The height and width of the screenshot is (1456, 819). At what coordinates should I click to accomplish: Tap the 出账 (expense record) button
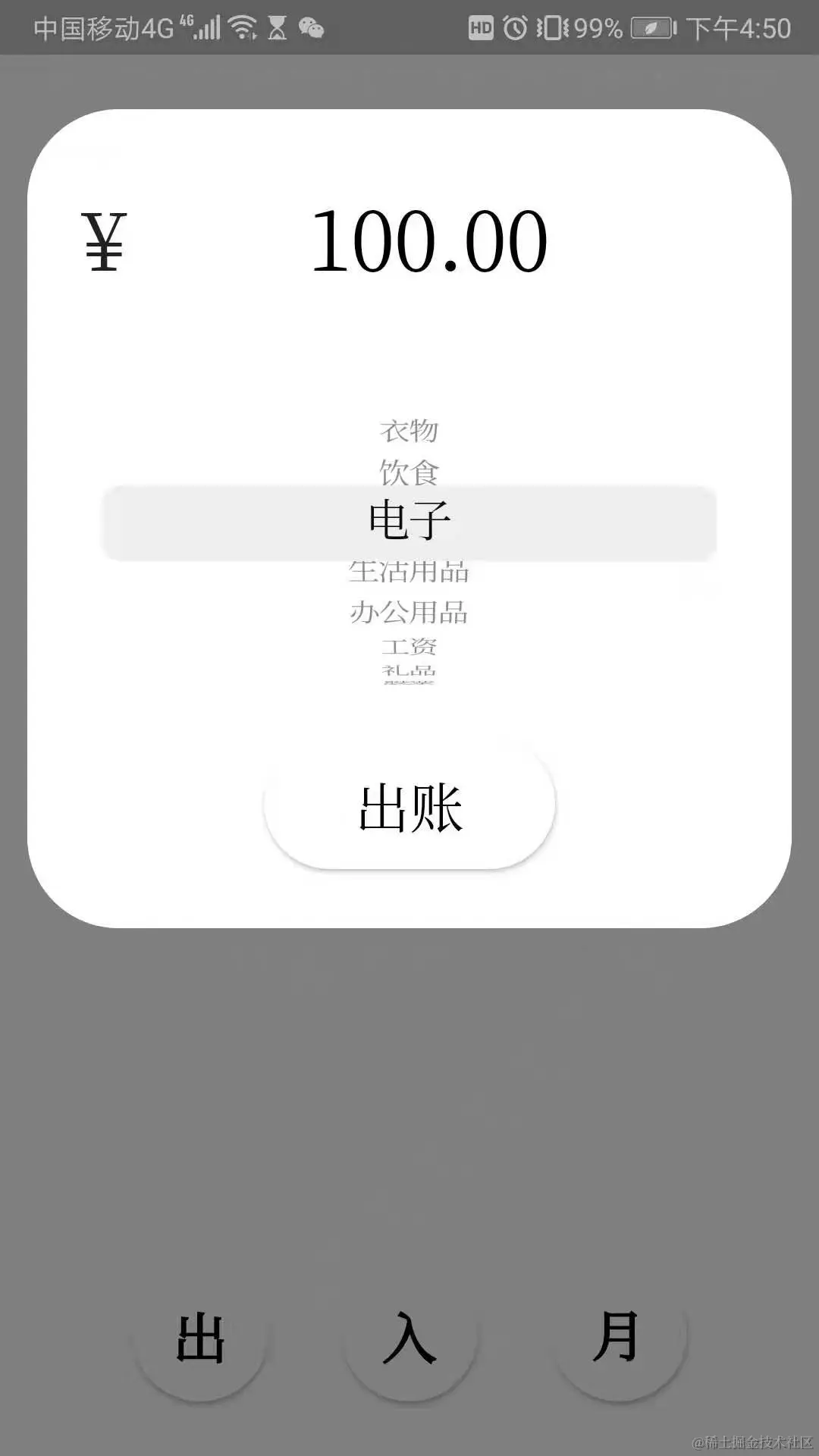point(409,808)
